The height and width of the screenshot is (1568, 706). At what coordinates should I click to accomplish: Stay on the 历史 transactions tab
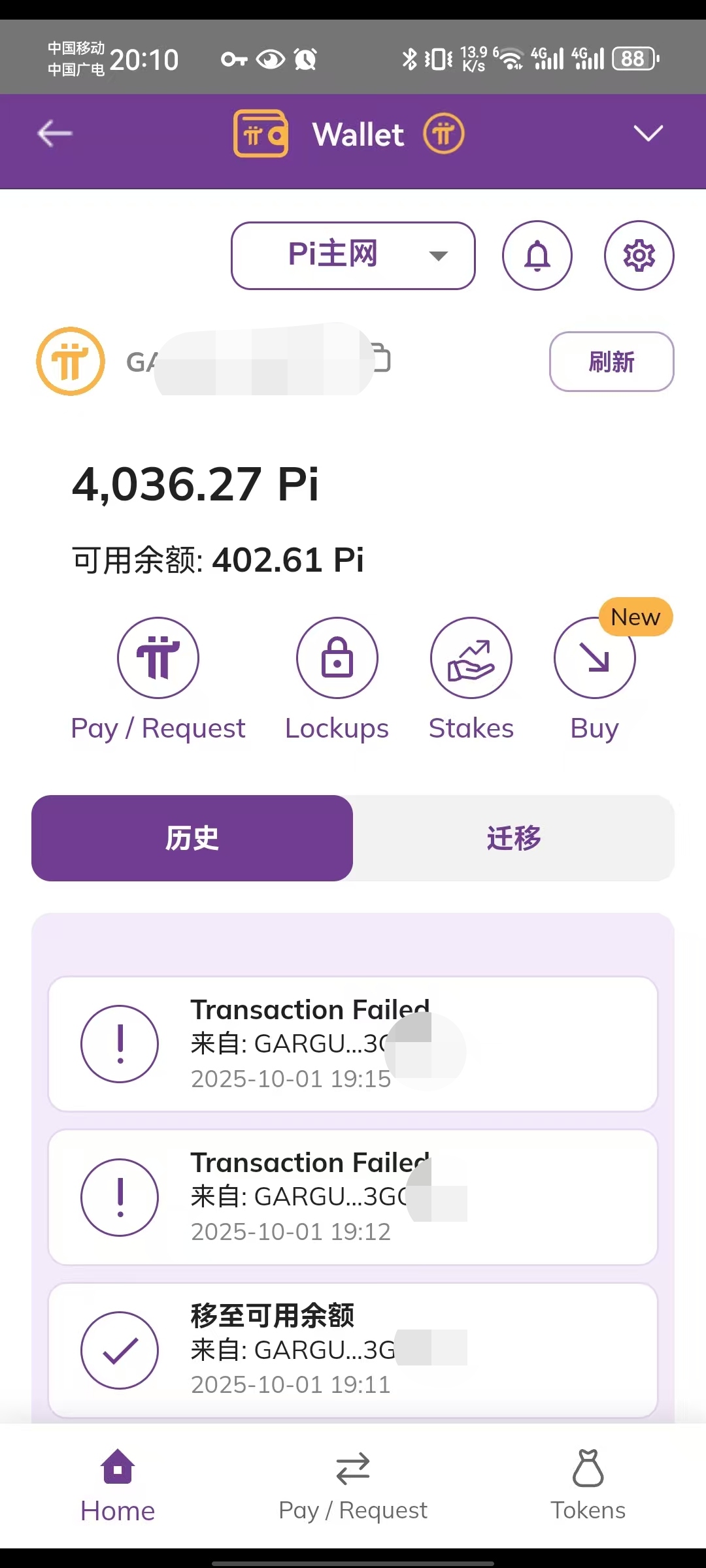coord(192,840)
